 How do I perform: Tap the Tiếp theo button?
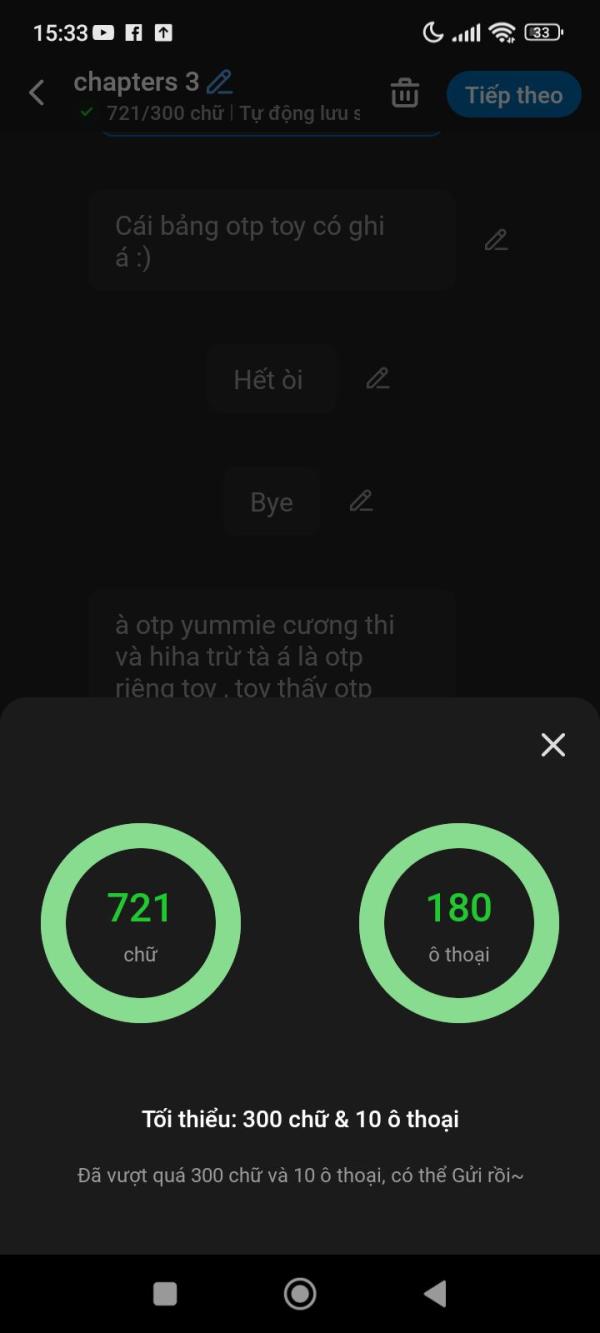(514, 95)
